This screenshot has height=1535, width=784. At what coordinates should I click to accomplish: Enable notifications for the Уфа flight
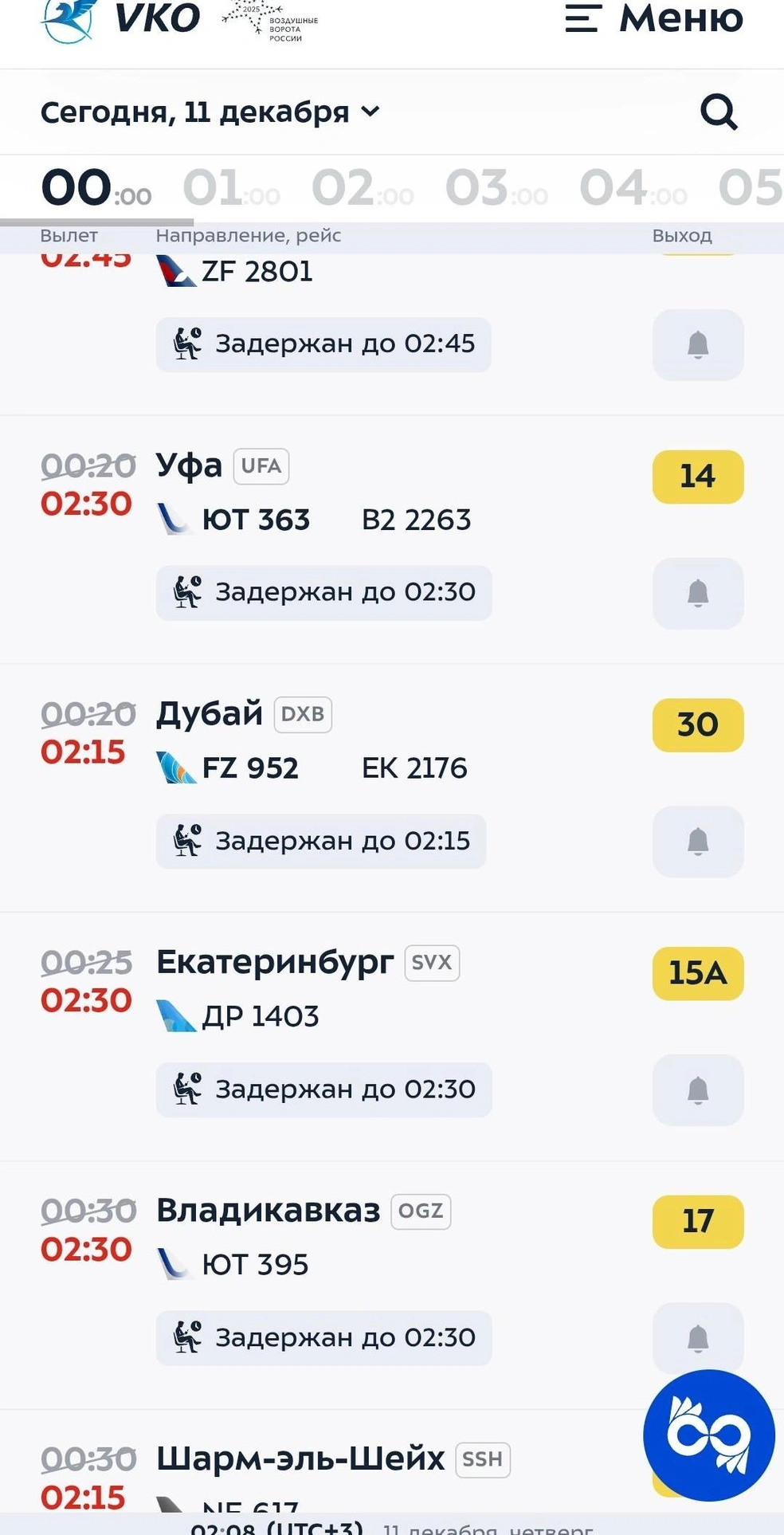tap(697, 593)
